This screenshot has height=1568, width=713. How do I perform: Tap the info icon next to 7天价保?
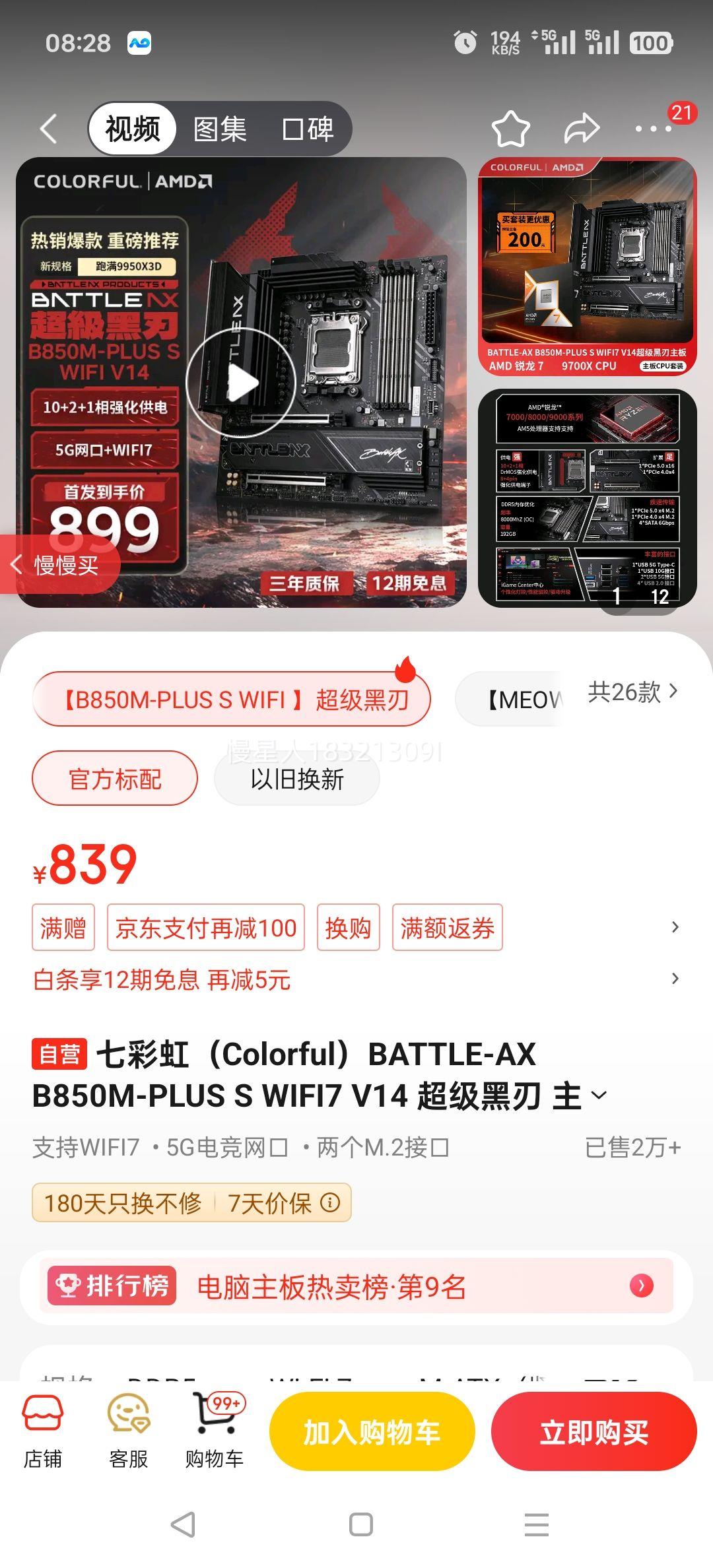[x=329, y=1202]
